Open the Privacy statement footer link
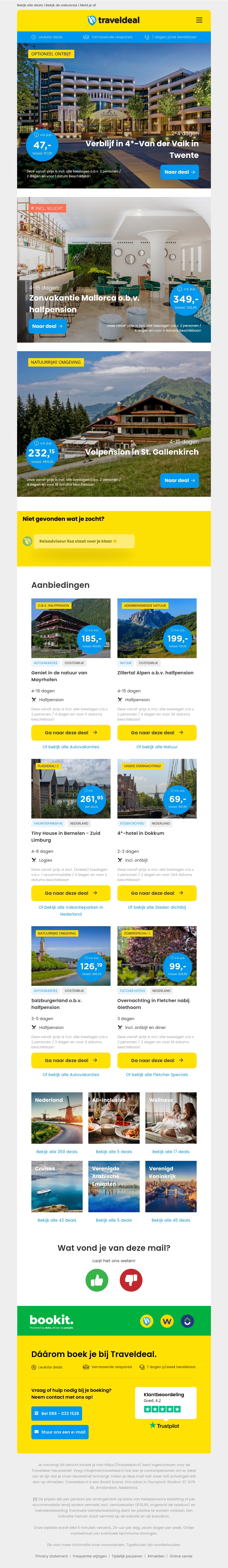This screenshot has height=1568, width=228. 52,1556
